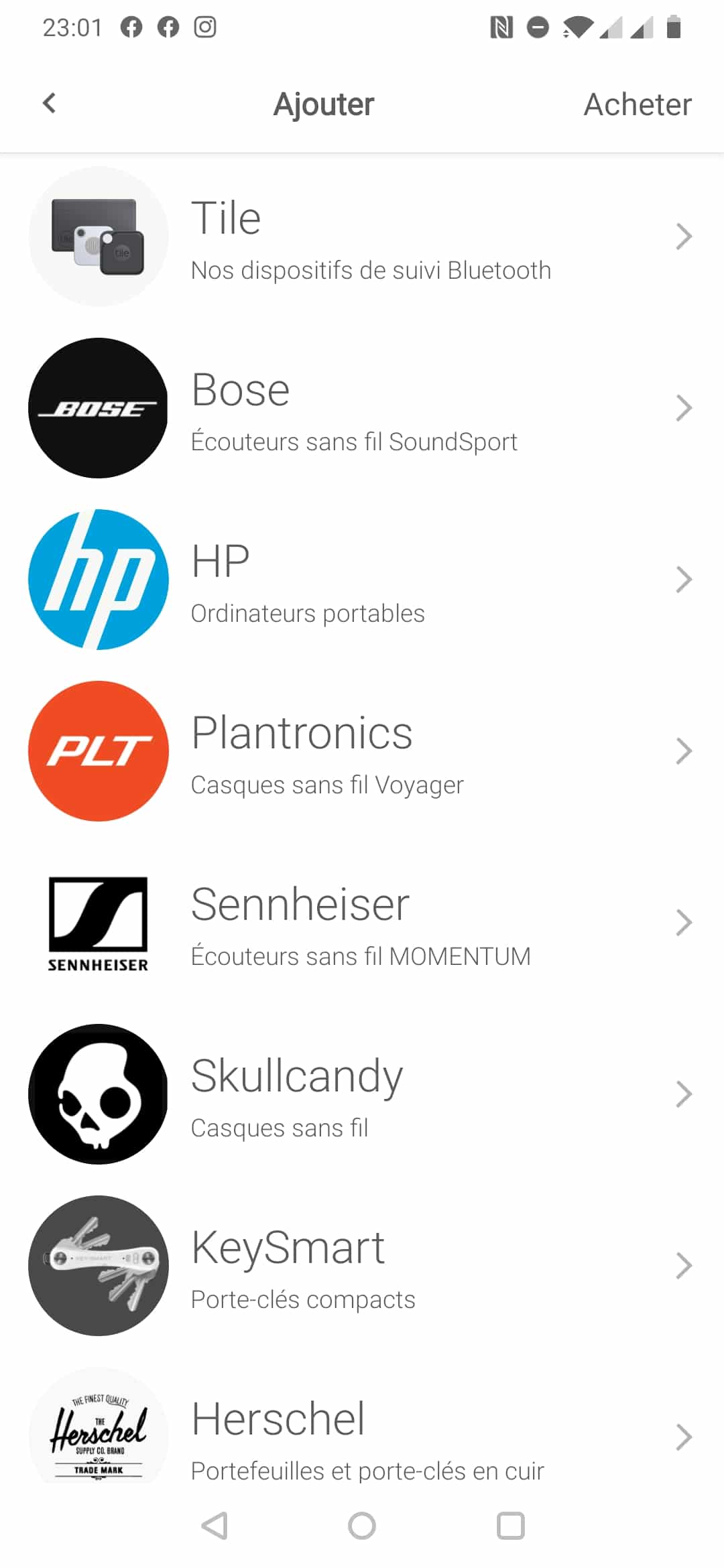Open the recent apps overview
This screenshot has width=724, height=1568.
tap(510, 1526)
